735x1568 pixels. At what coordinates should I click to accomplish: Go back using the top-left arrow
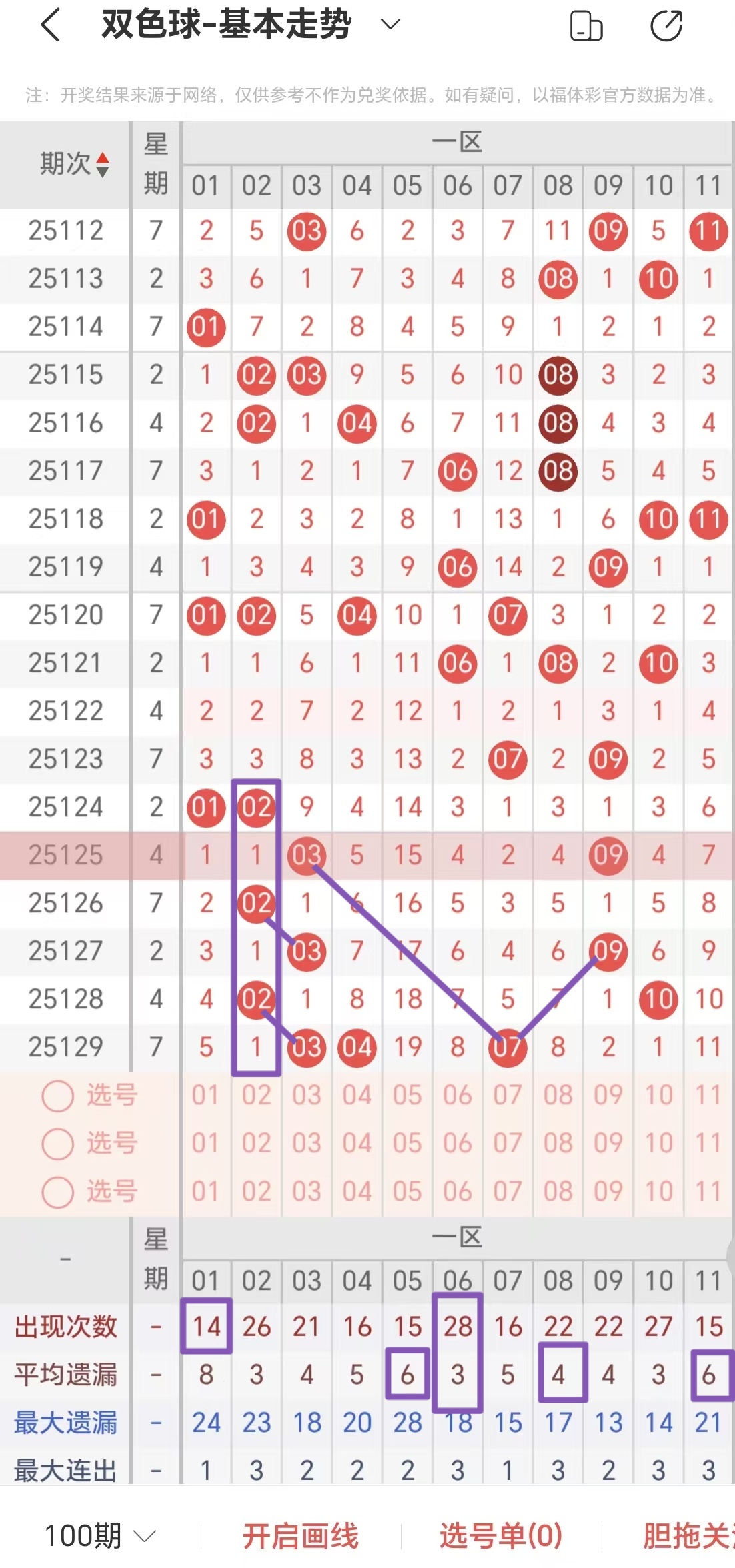pos(51,25)
